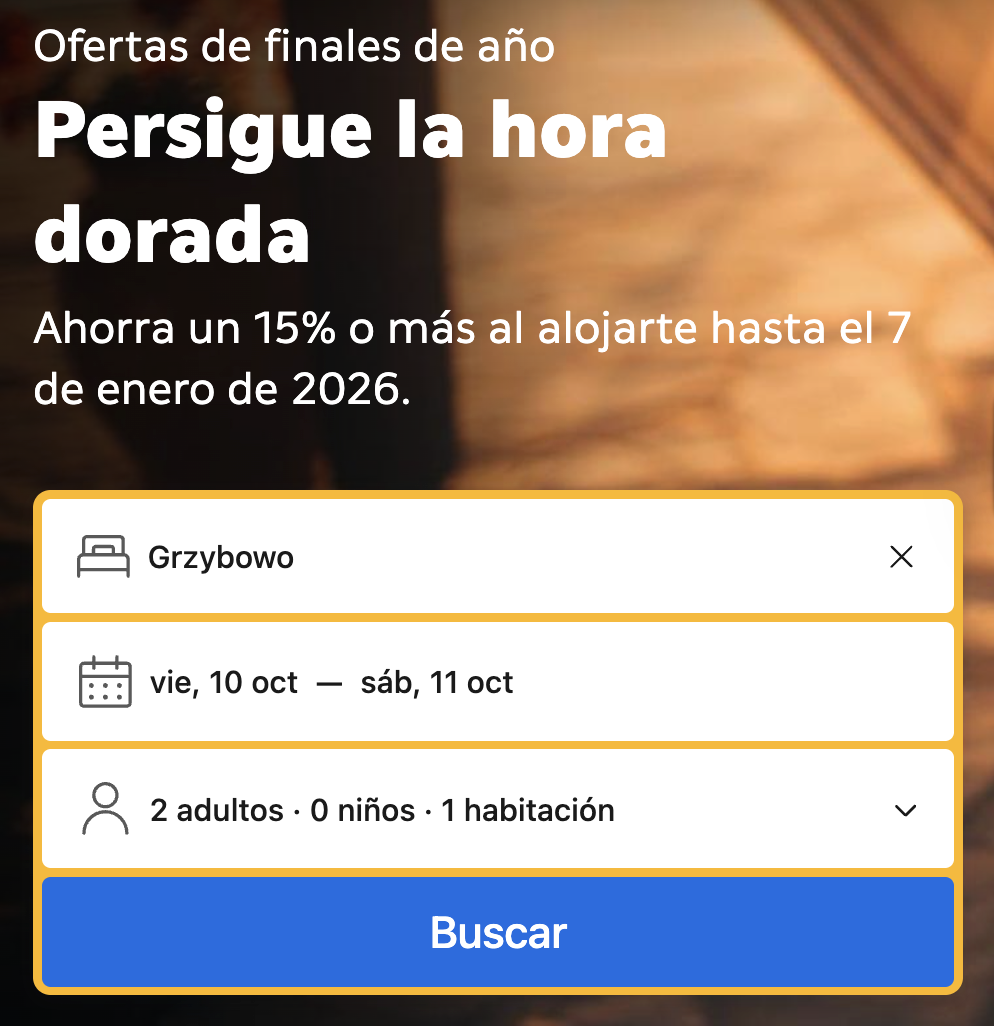Image resolution: width=994 pixels, height=1026 pixels.
Task: Clear the Grzybowo destination text
Action: [901, 557]
